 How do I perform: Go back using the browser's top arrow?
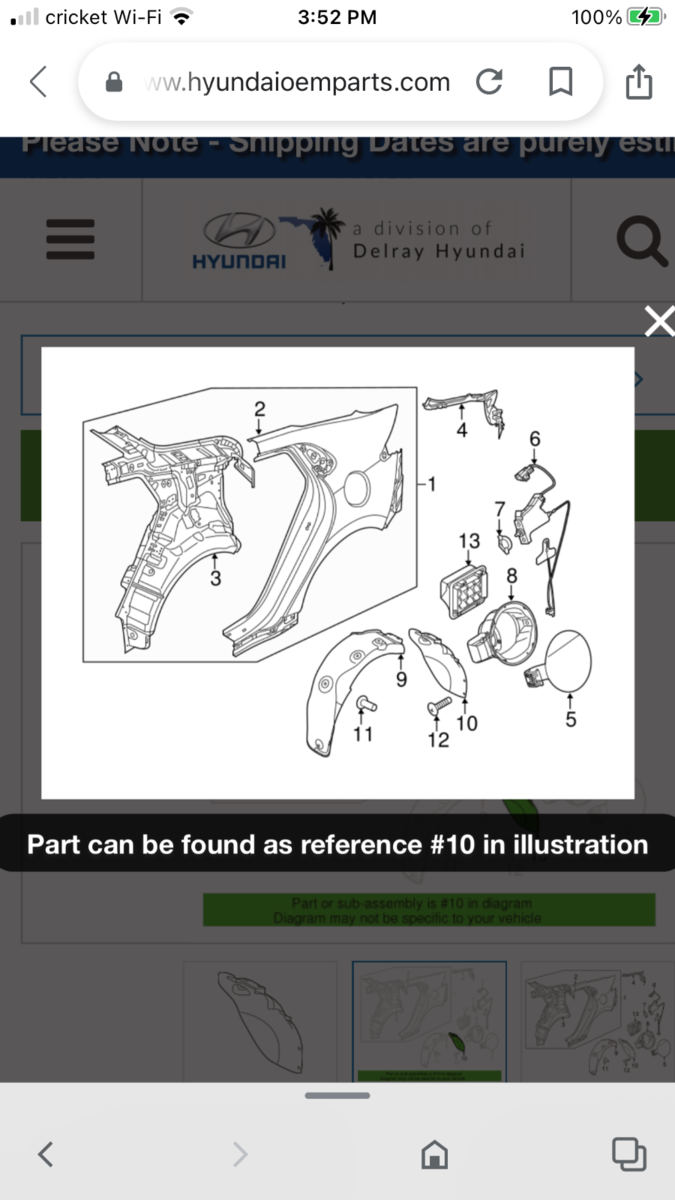38,82
